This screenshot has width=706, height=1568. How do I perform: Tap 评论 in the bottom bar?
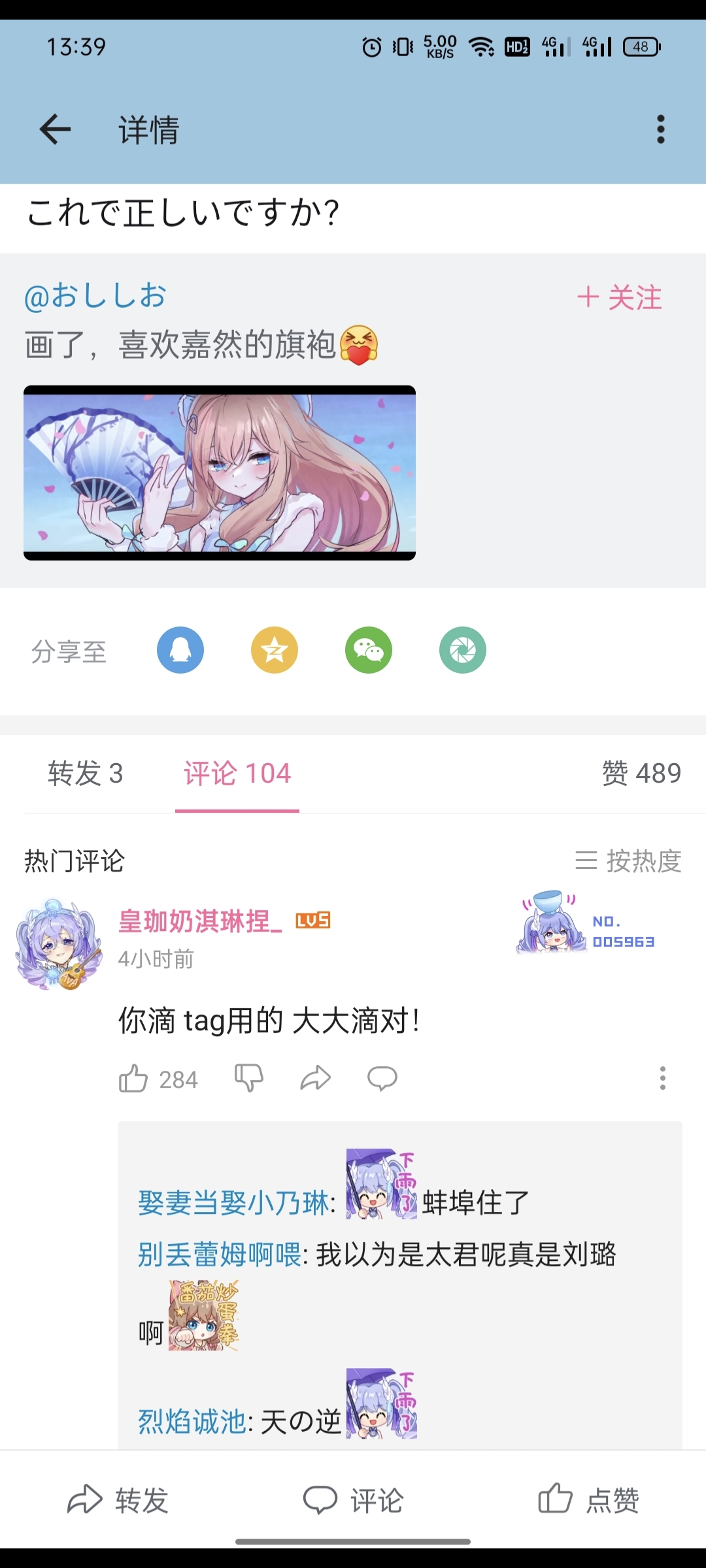click(x=353, y=1500)
